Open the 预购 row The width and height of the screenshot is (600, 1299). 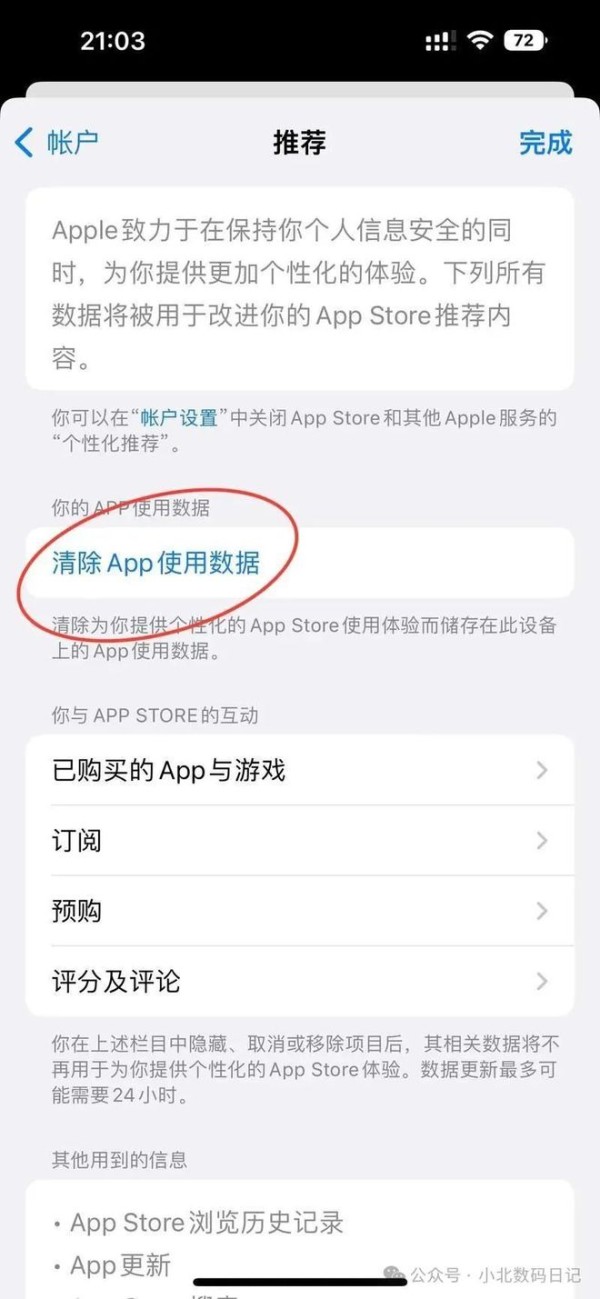coord(299,910)
